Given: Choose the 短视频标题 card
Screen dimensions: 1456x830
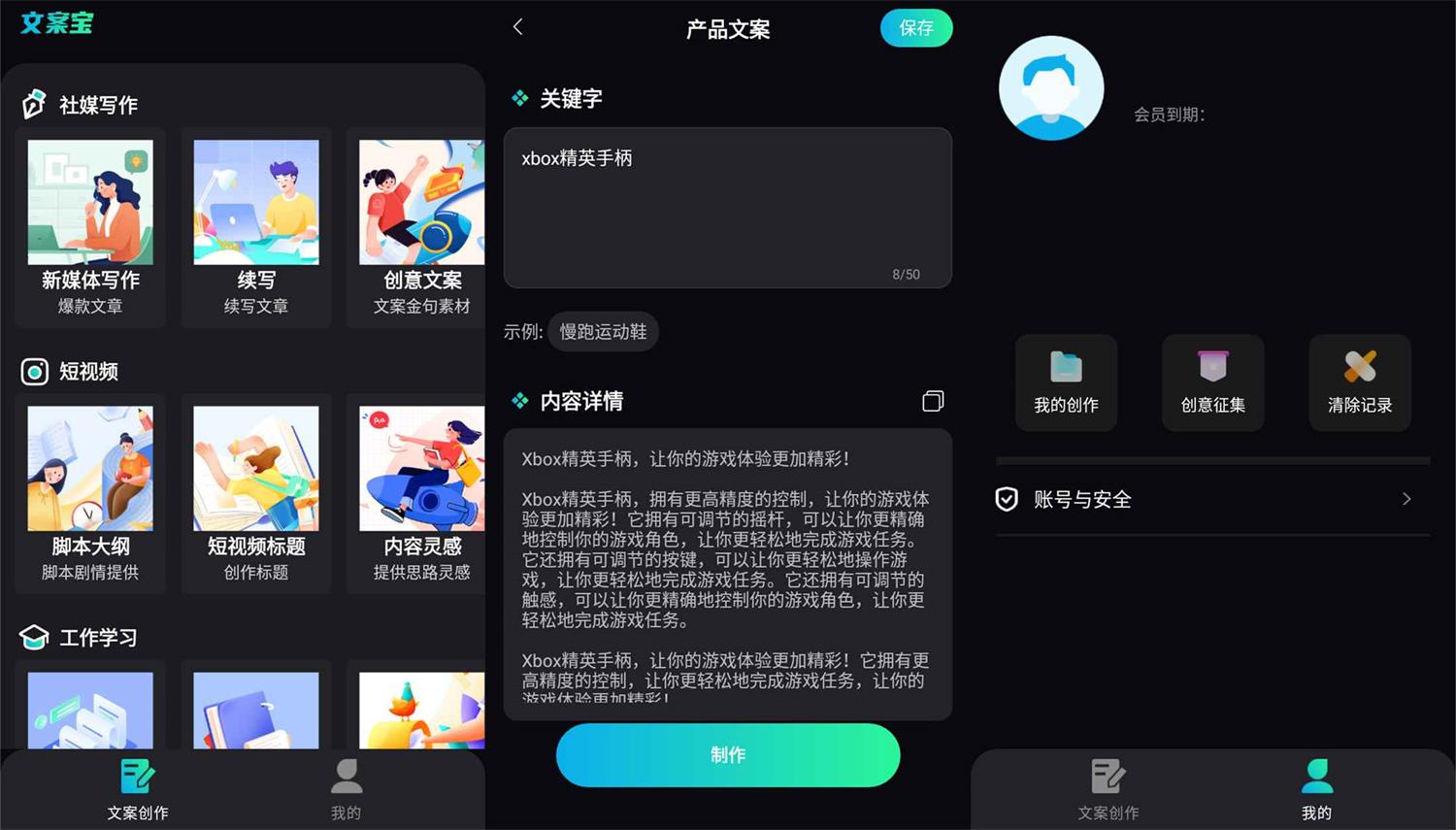Looking at the screenshot, I should click(256, 493).
